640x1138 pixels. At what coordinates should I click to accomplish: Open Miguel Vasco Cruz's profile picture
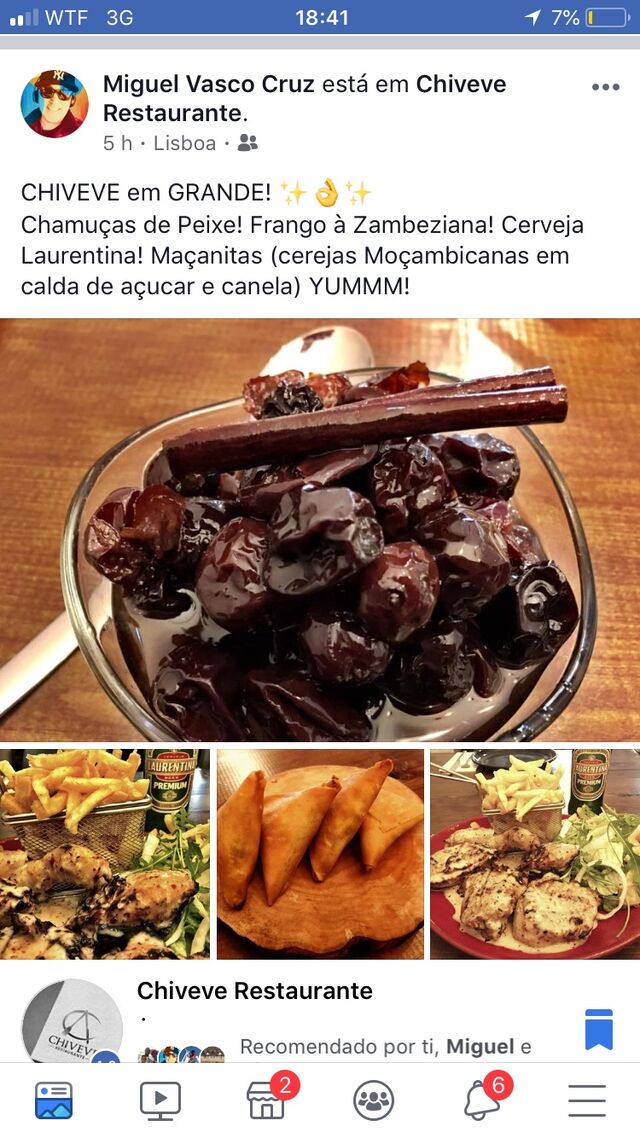point(55,104)
